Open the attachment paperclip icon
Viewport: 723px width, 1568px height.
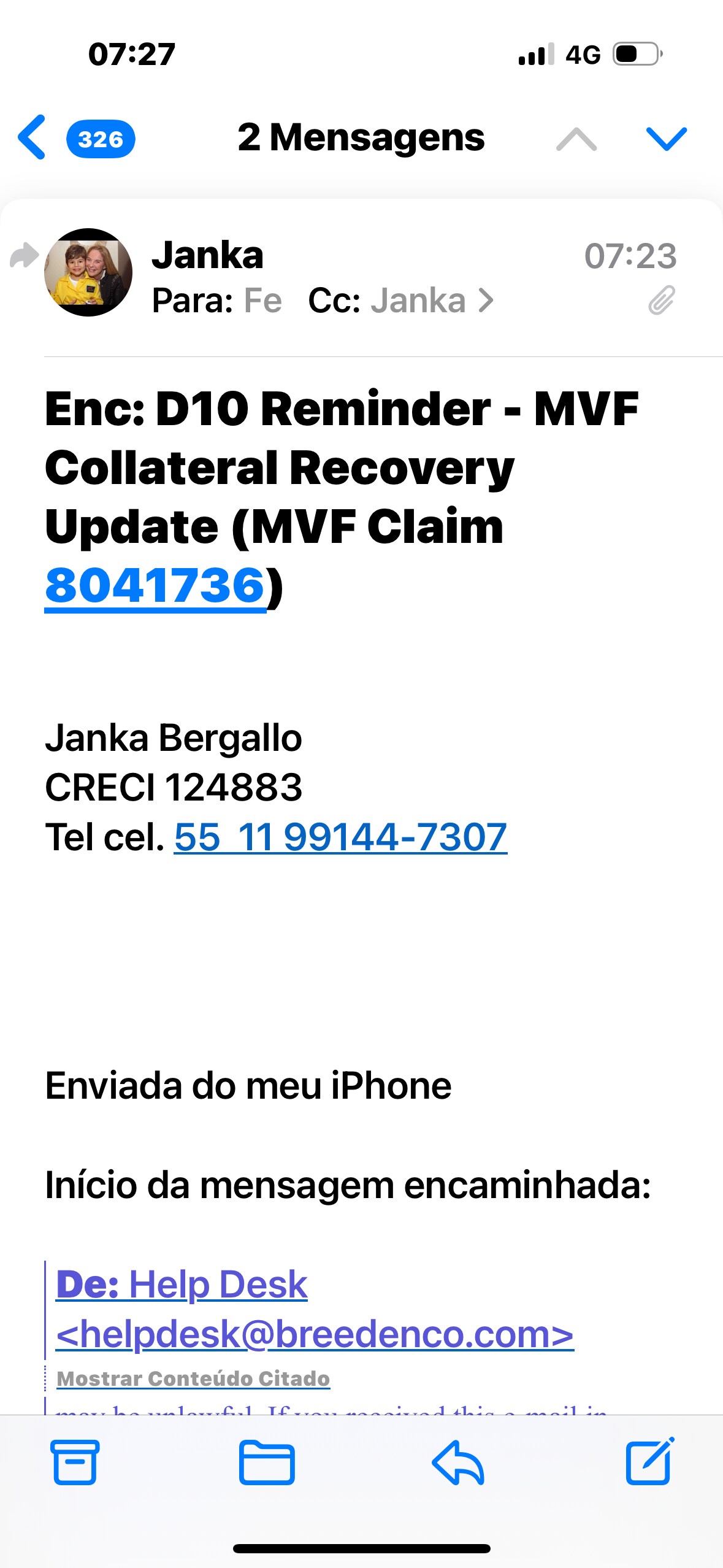(661, 301)
